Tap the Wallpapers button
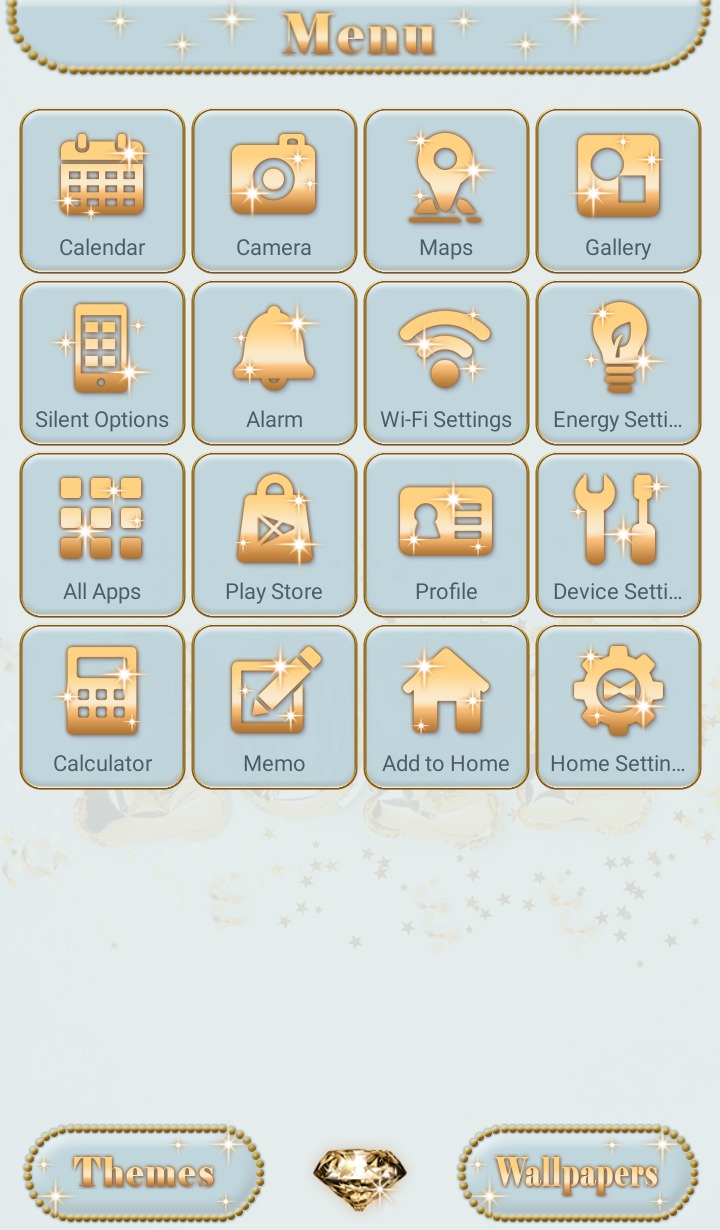 tap(578, 1172)
